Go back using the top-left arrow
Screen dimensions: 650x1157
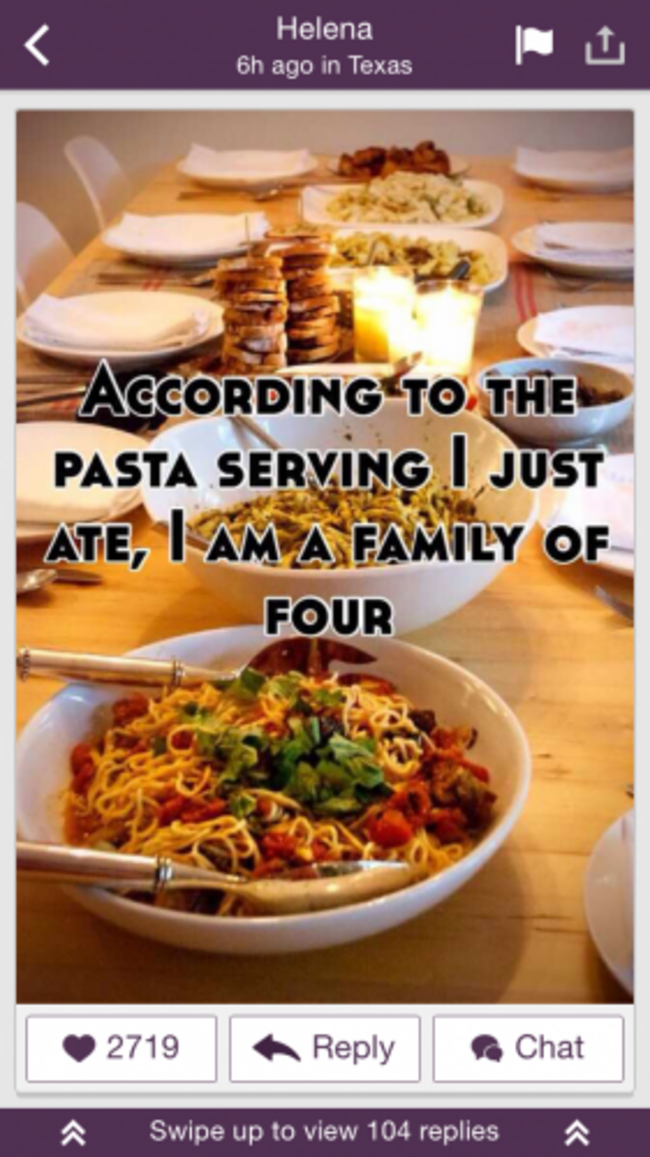[37, 46]
